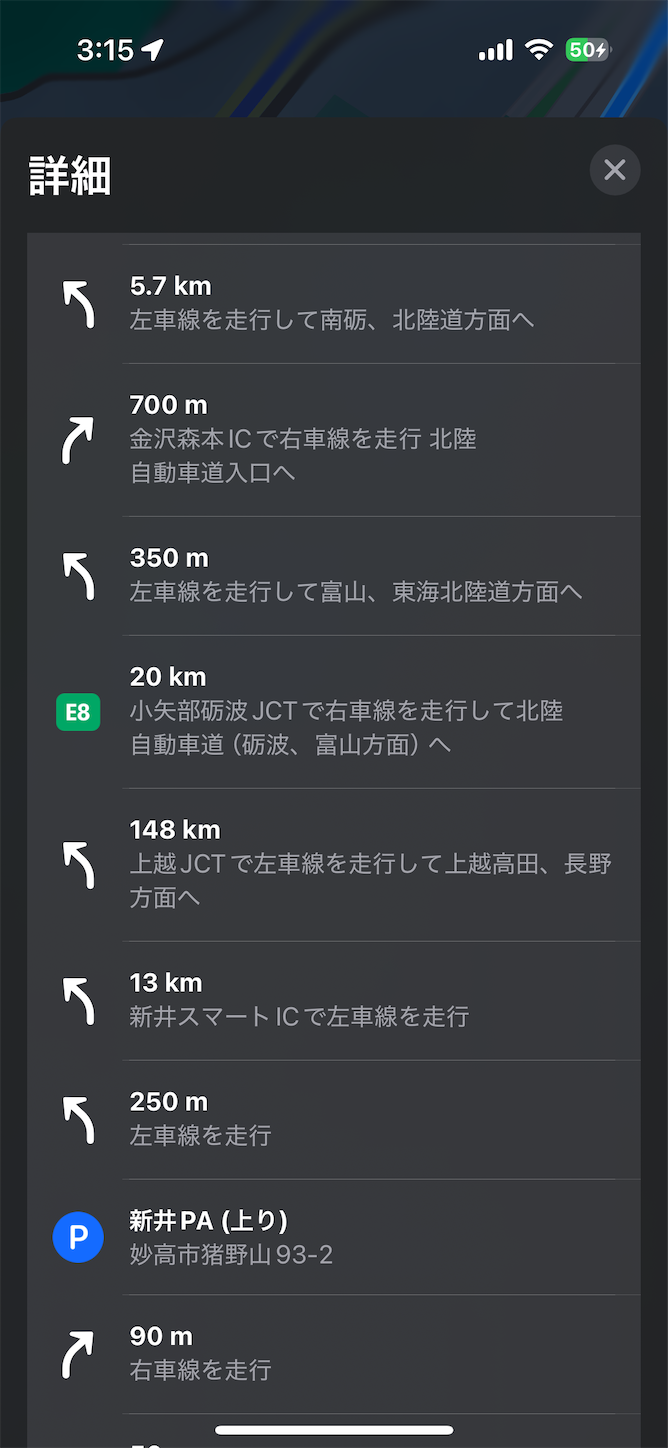The image size is (668, 1448).
Task: Tap the 350 m 富山、東海北陸道方面 step
Action: pyautogui.click(x=334, y=576)
